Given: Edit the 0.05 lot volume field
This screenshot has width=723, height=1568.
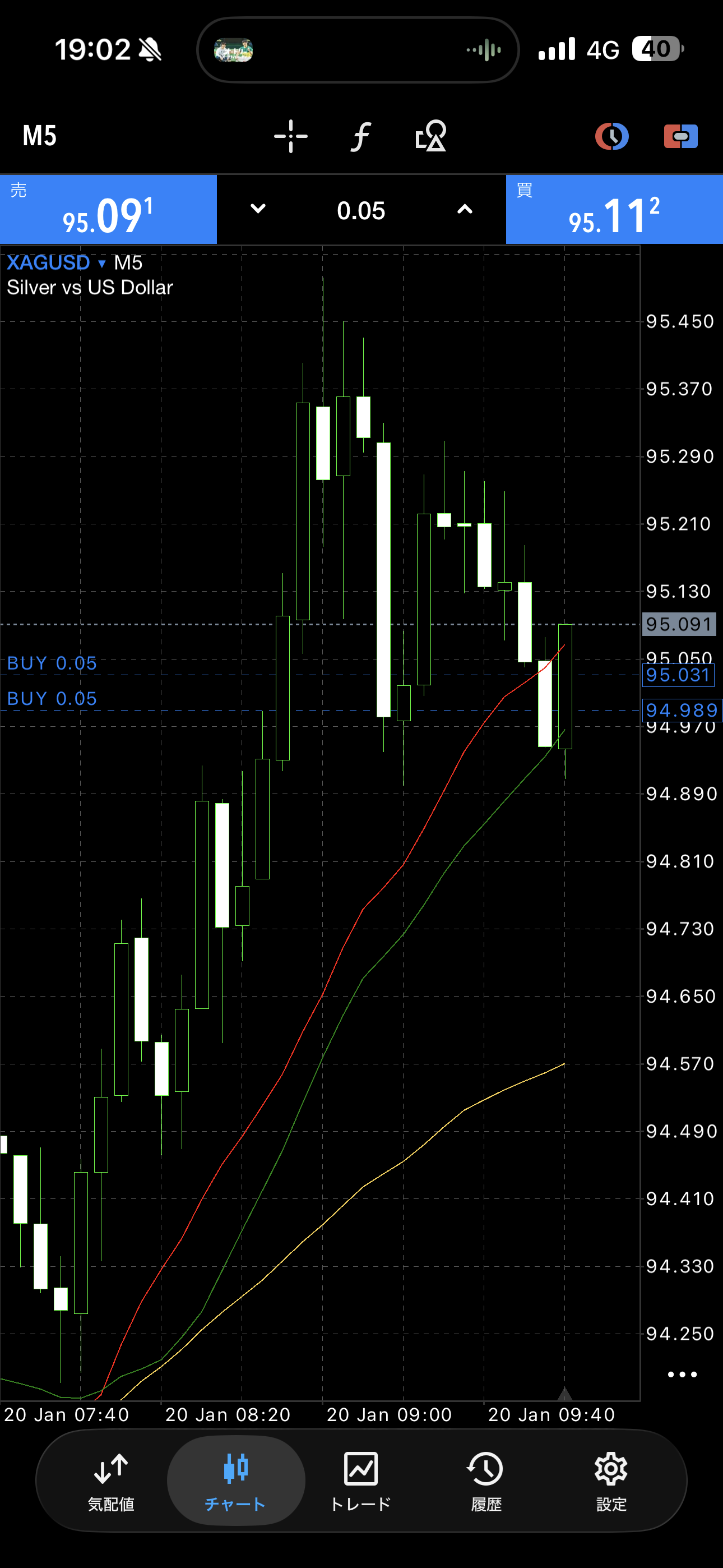Looking at the screenshot, I should click(x=361, y=211).
